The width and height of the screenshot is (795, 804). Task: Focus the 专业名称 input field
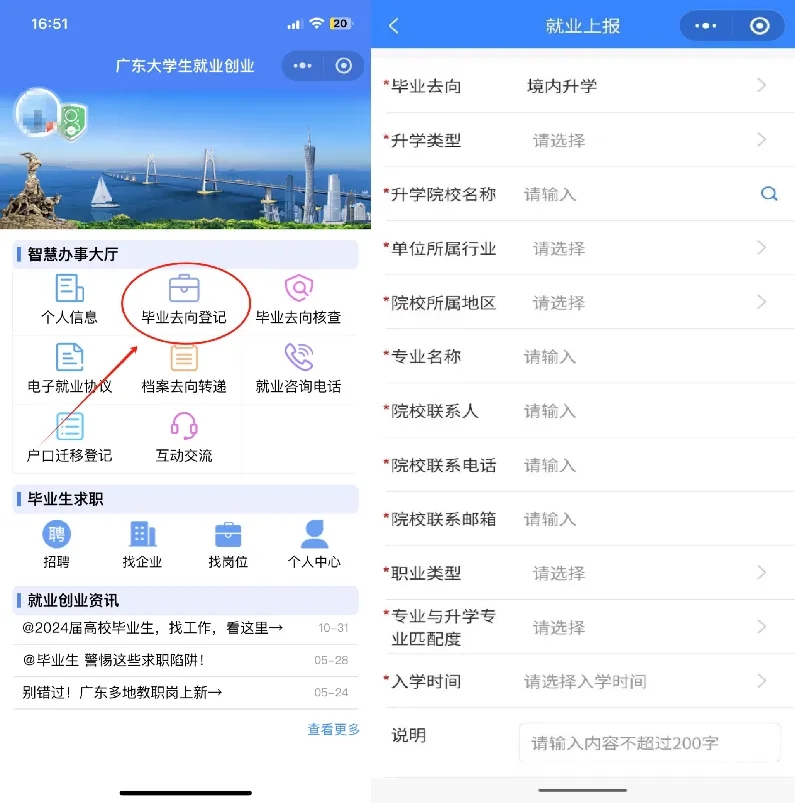coord(640,357)
